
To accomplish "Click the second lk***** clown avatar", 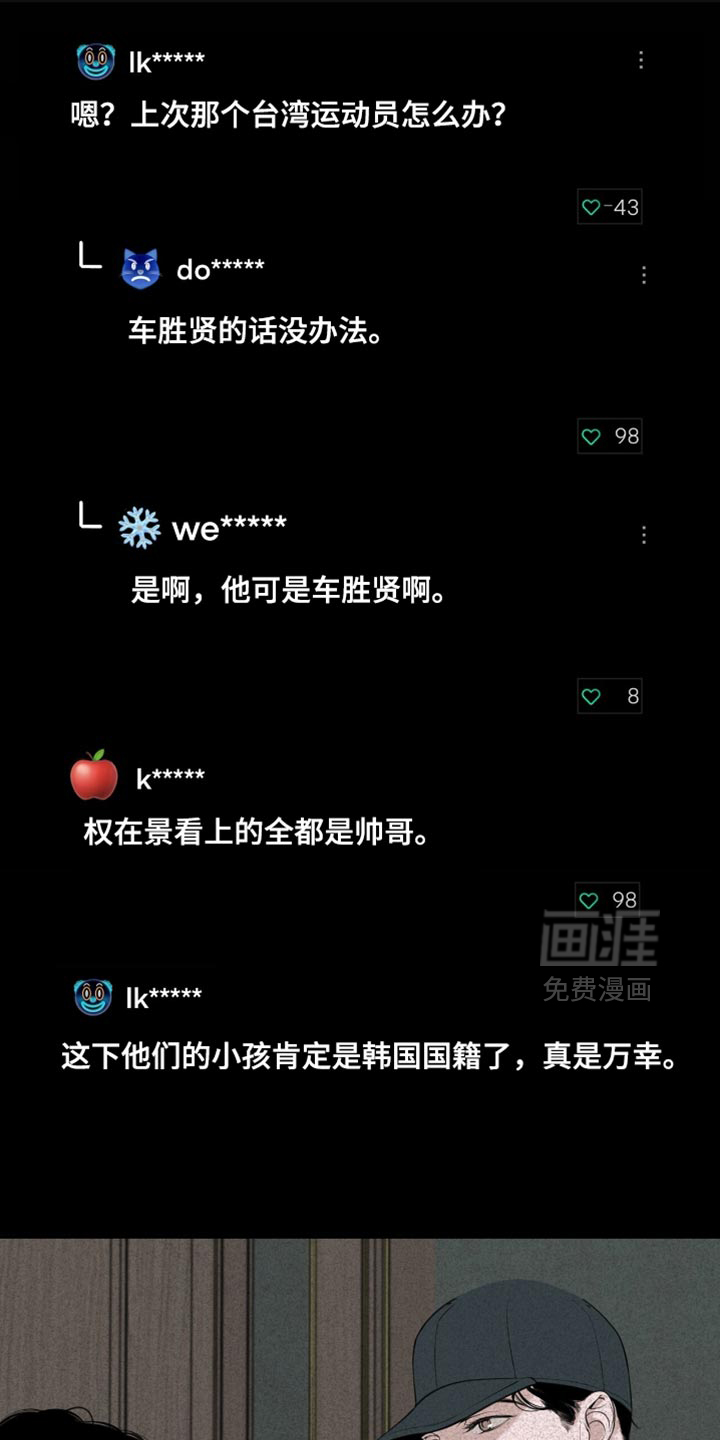I will pos(90,995).
